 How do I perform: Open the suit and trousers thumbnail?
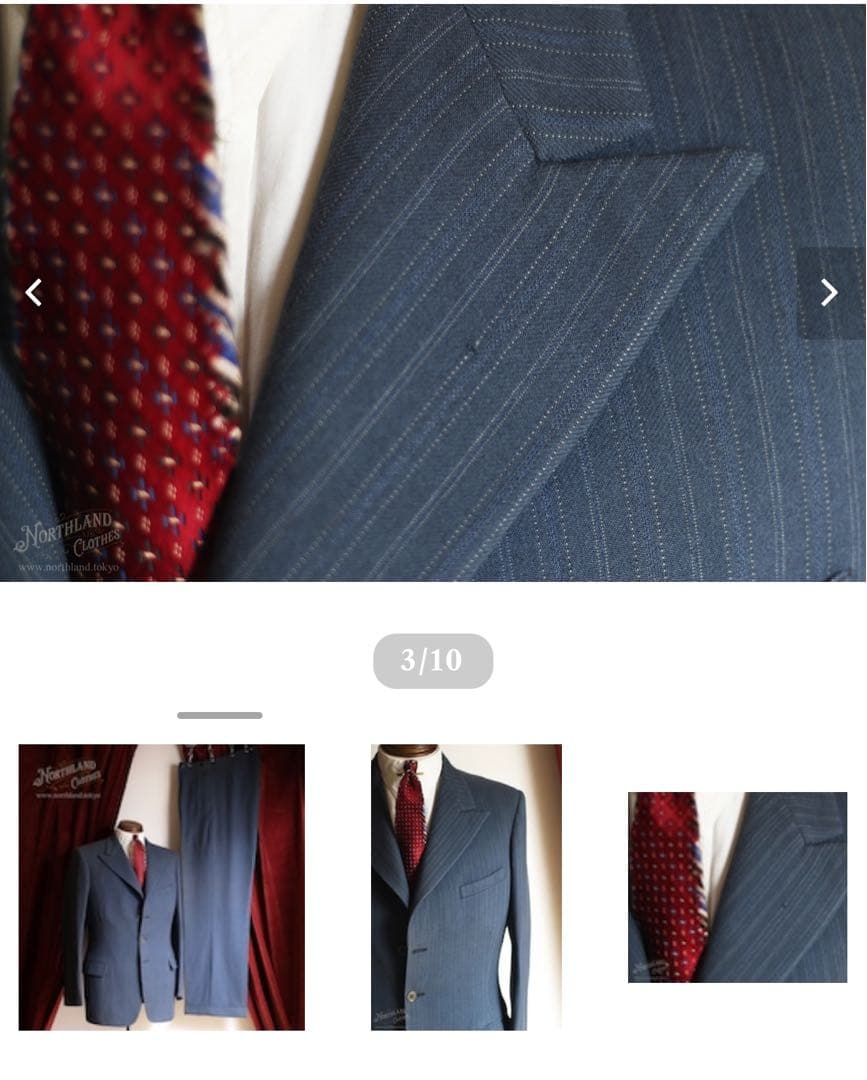click(161, 887)
